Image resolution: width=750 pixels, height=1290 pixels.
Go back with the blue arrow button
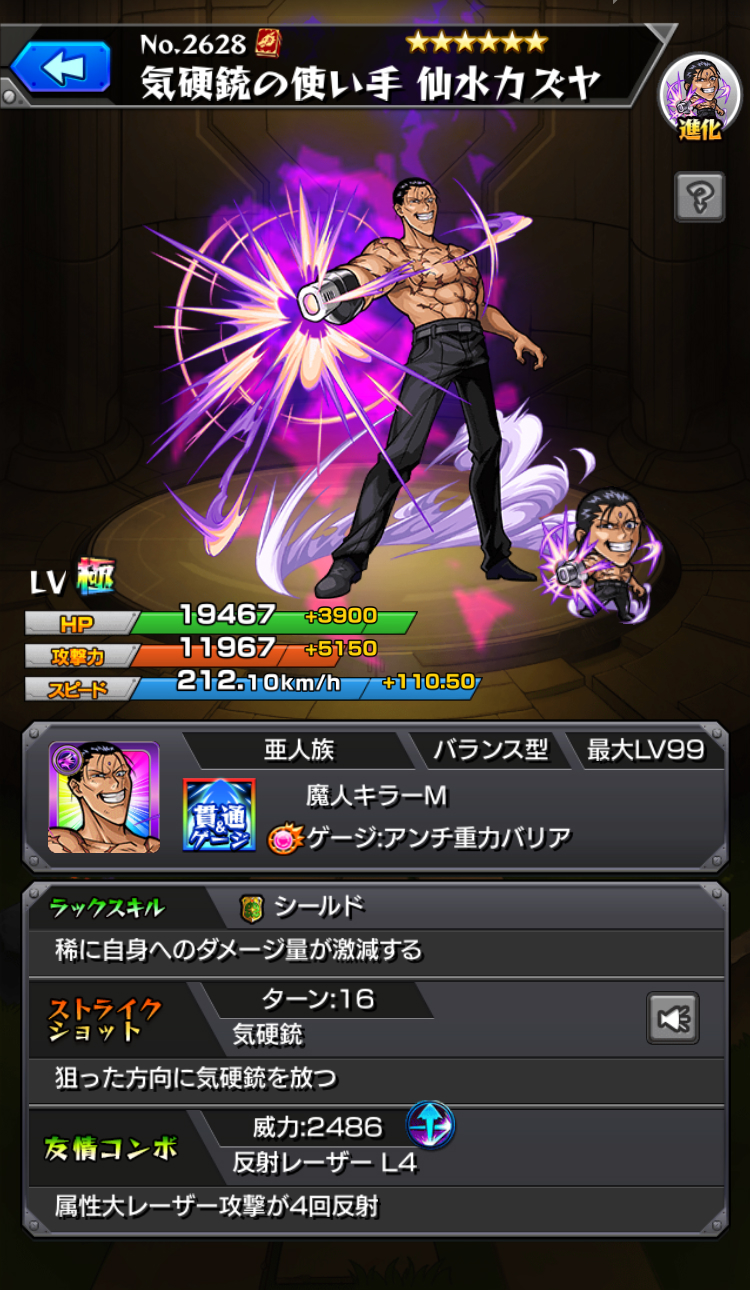tap(60, 67)
